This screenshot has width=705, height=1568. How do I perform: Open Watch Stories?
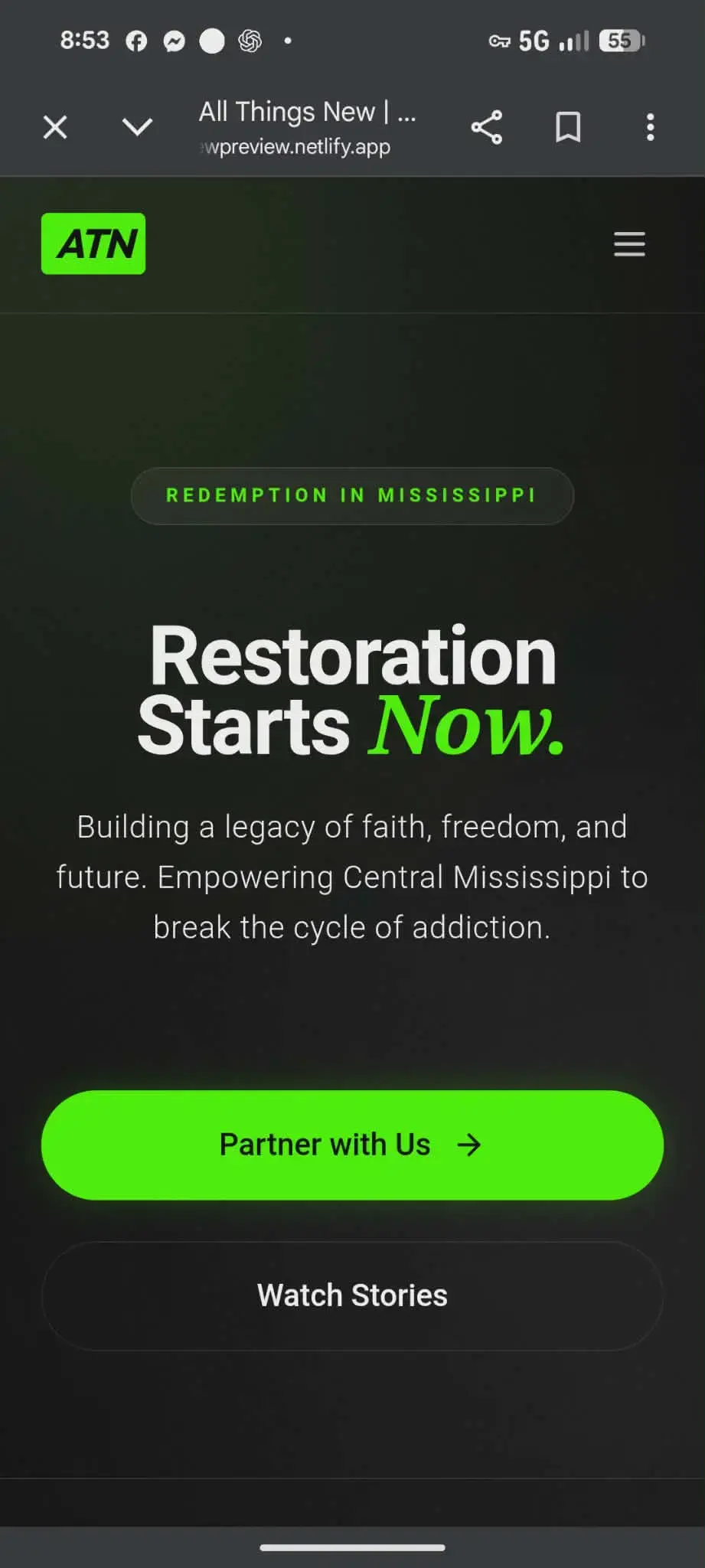352,1295
